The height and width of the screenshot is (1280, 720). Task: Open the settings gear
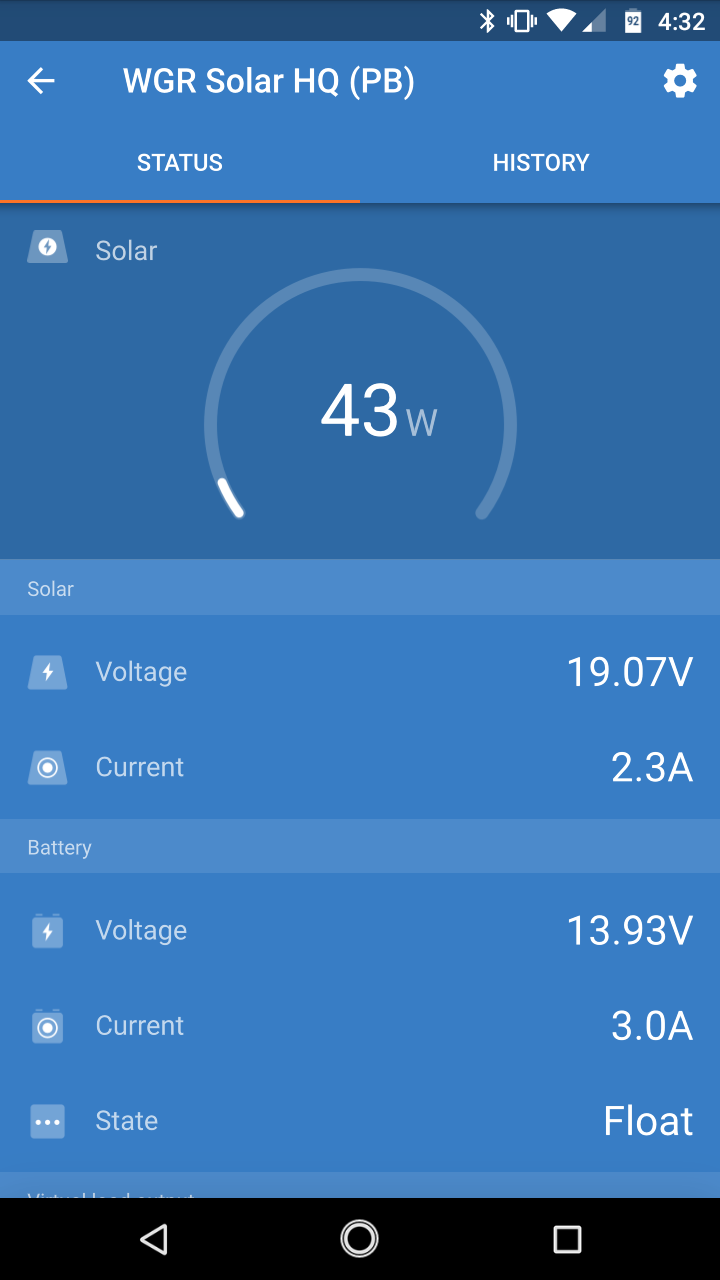(680, 81)
